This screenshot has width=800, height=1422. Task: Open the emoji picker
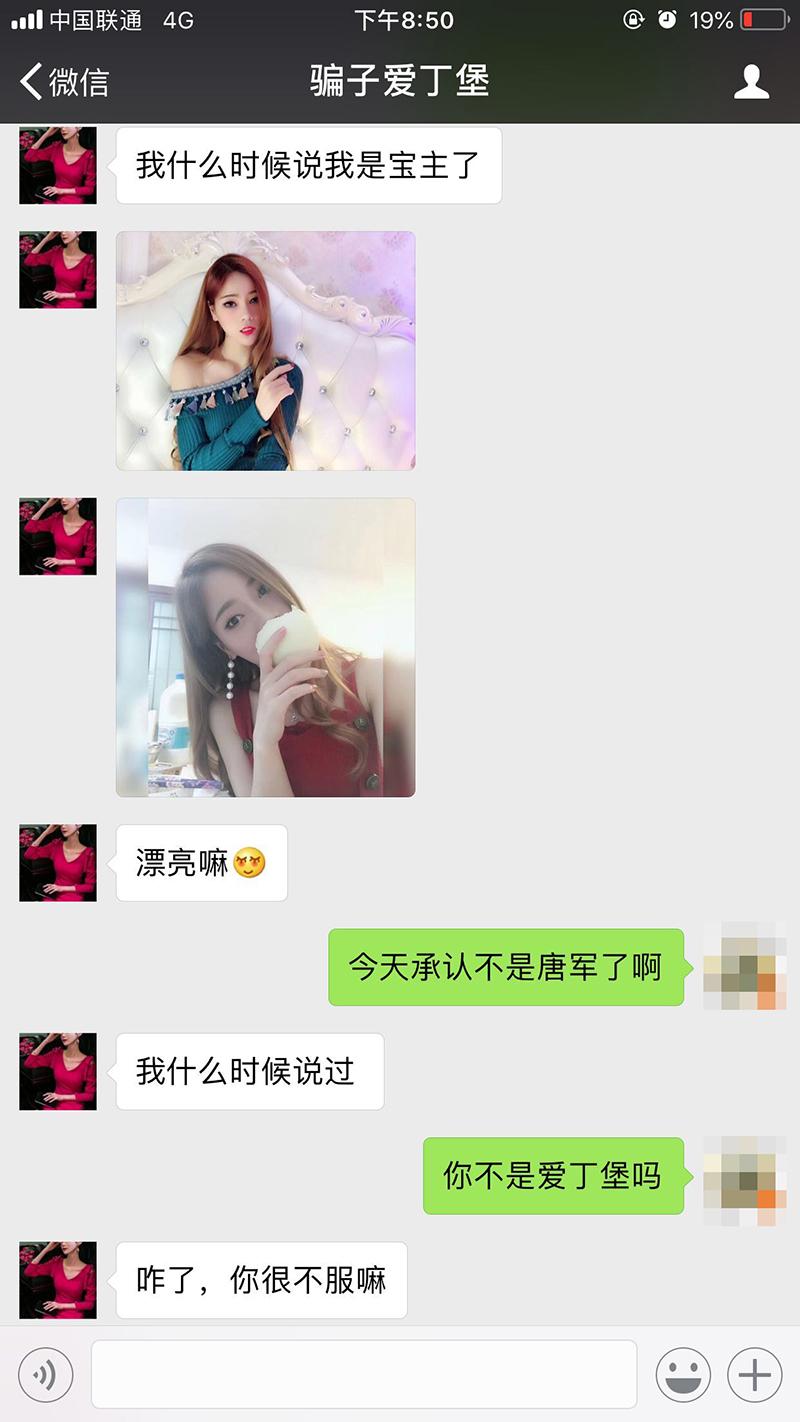[x=683, y=1375]
